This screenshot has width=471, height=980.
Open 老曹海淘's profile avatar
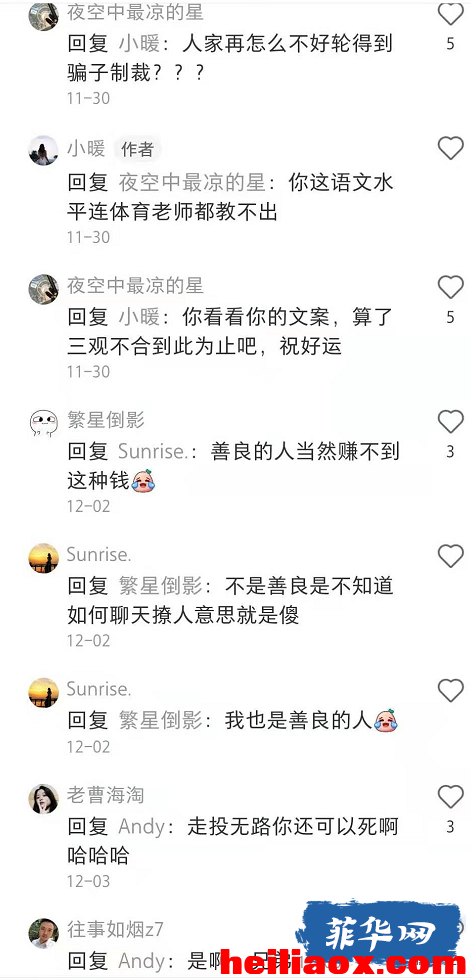tap(44, 799)
